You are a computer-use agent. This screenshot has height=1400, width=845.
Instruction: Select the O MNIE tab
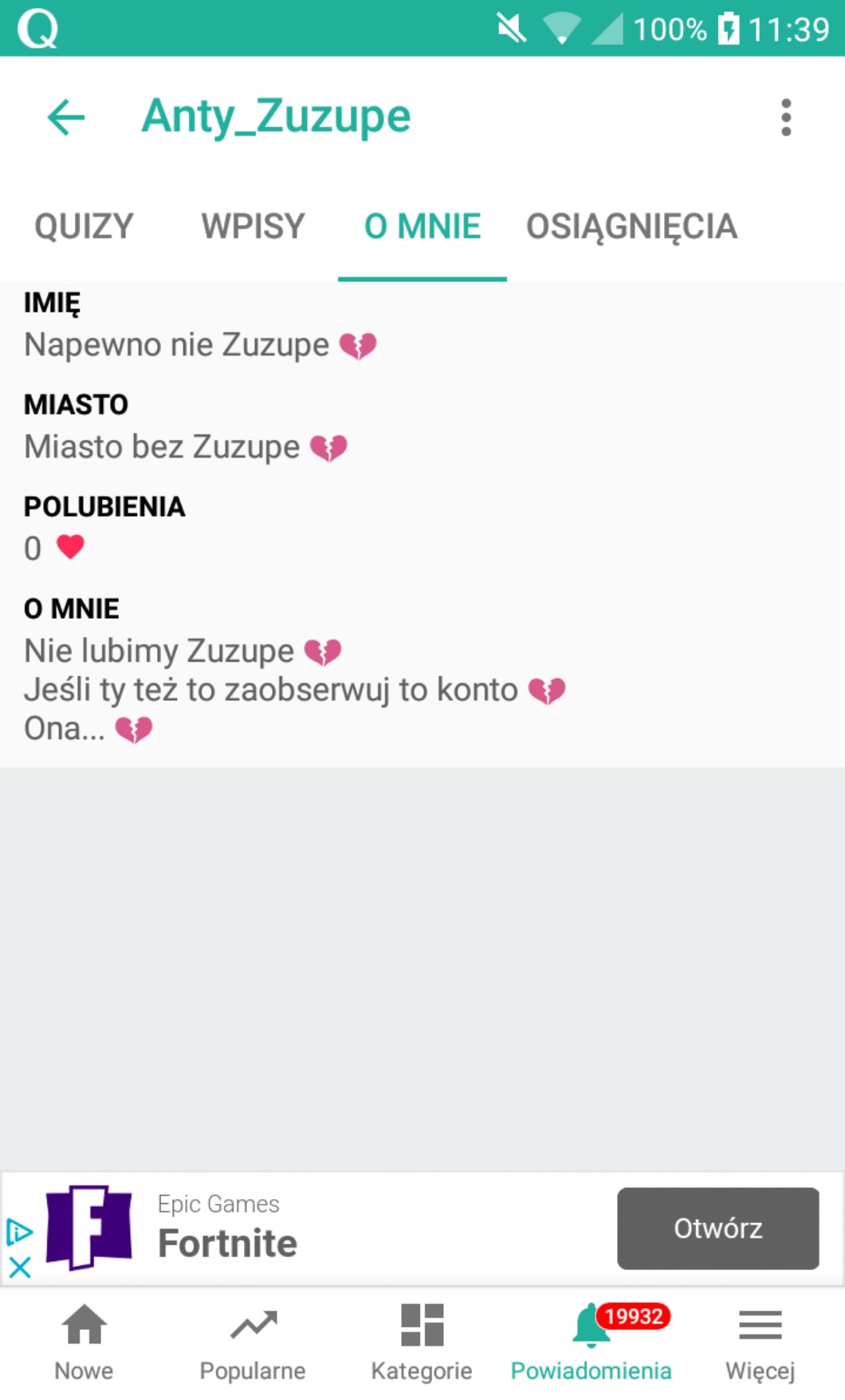[x=422, y=226]
